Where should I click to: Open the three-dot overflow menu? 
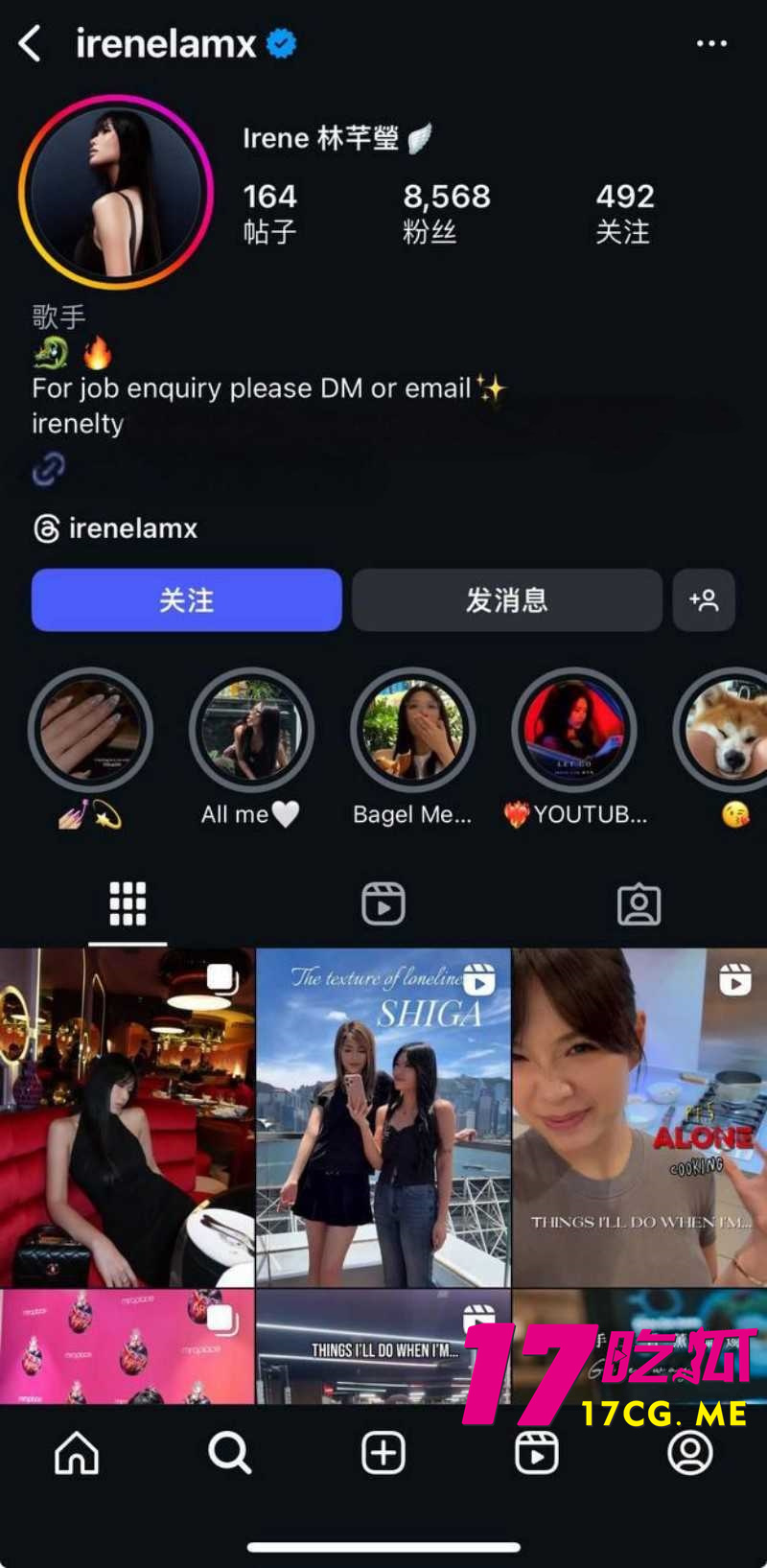pos(711,44)
